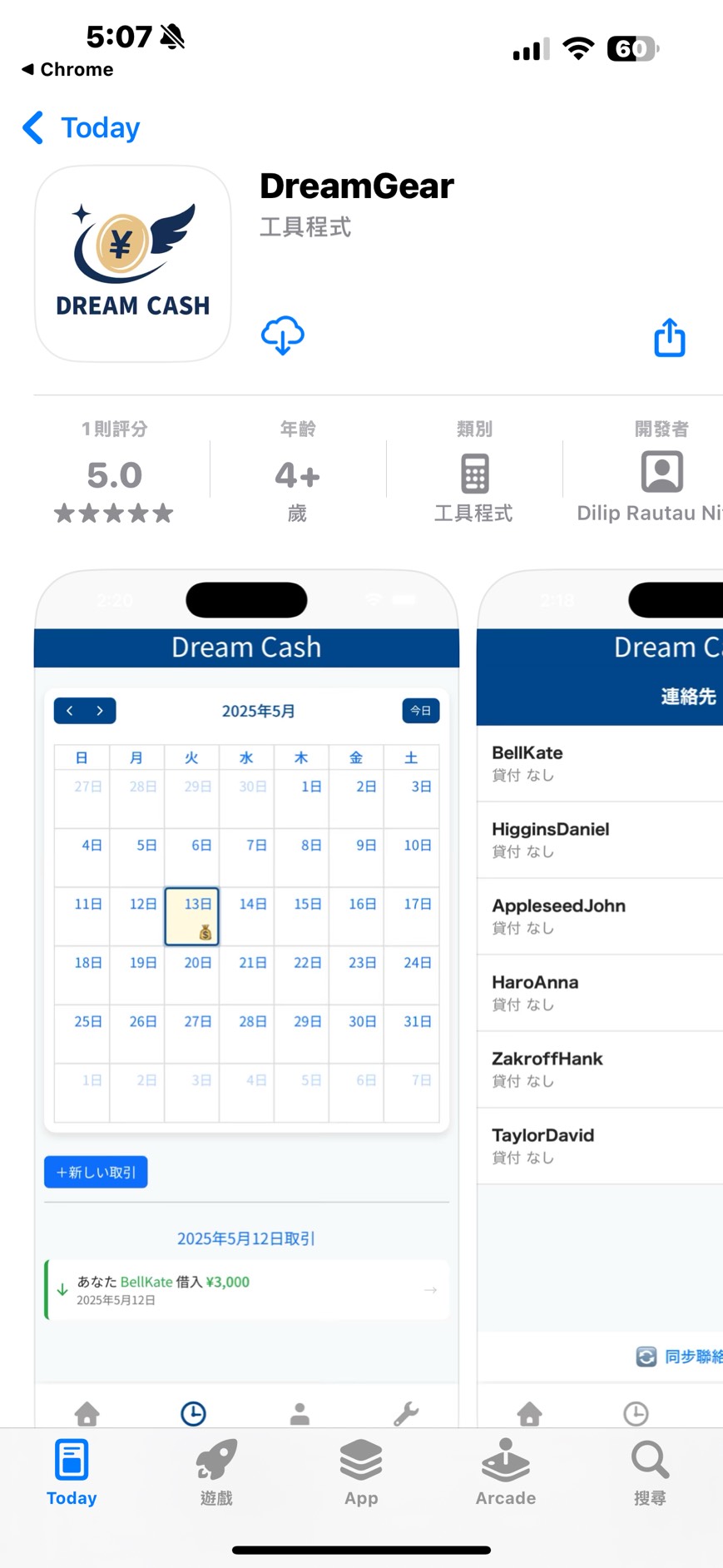Open the Arcade tab
Viewport: 723px width, 1568px height.
point(505,1473)
